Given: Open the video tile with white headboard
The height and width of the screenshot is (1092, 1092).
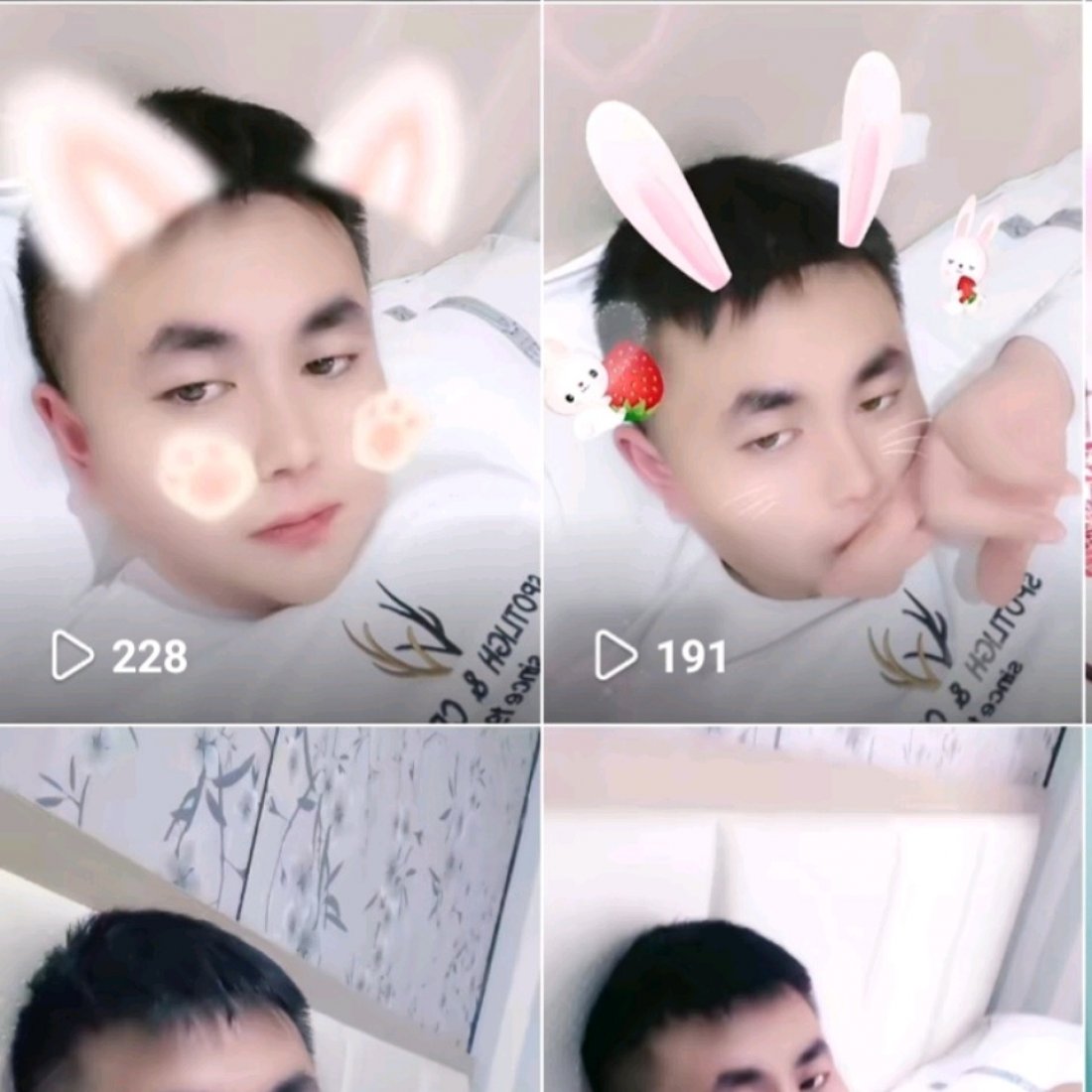Looking at the screenshot, I should (812, 908).
